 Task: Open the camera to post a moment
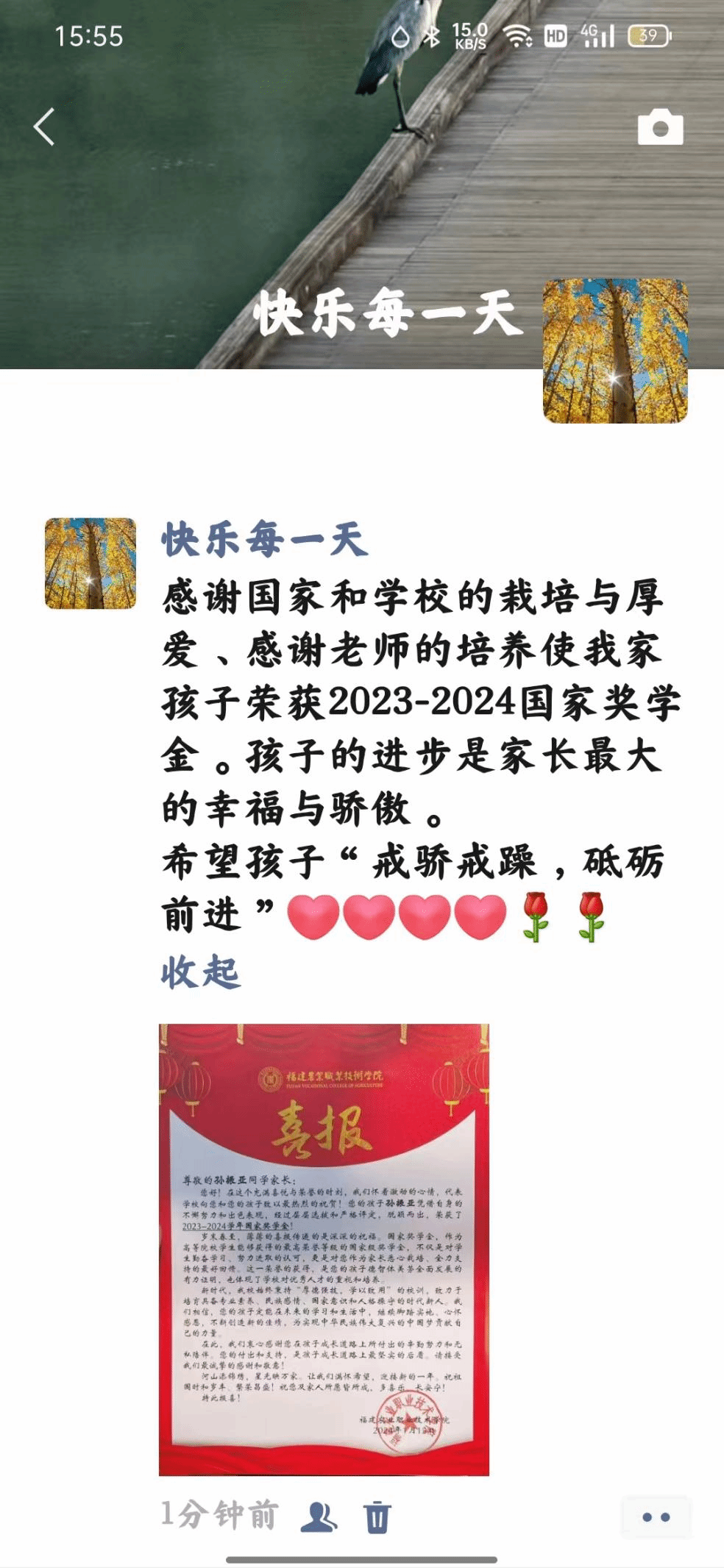pos(660,128)
